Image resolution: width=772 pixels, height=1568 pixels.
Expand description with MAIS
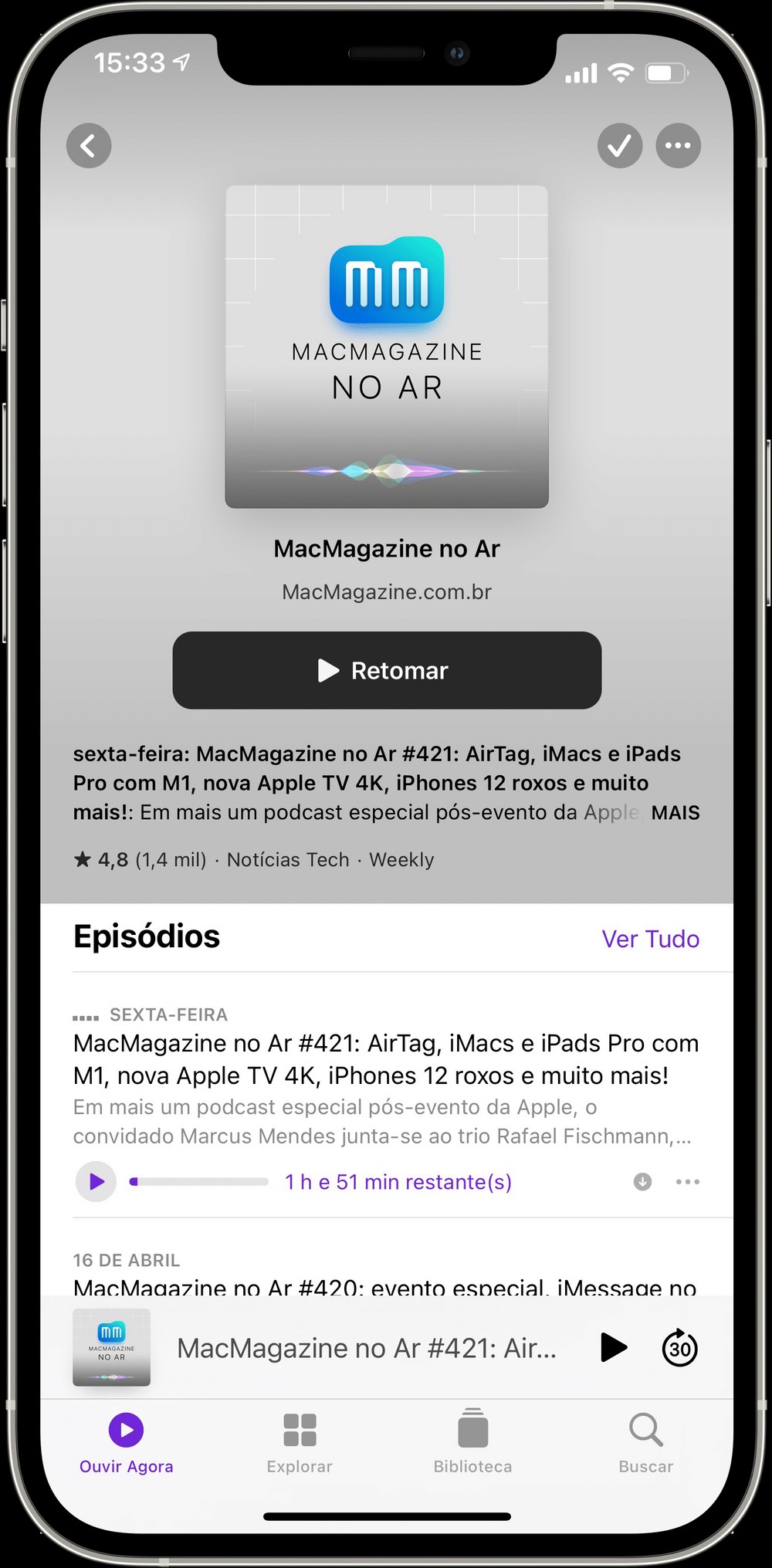(675, 813)
